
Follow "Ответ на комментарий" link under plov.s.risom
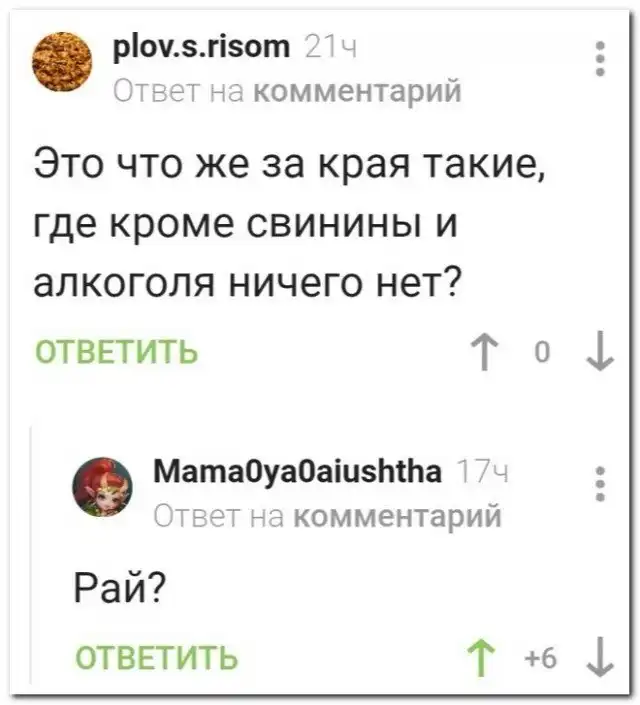click(286, 92)
